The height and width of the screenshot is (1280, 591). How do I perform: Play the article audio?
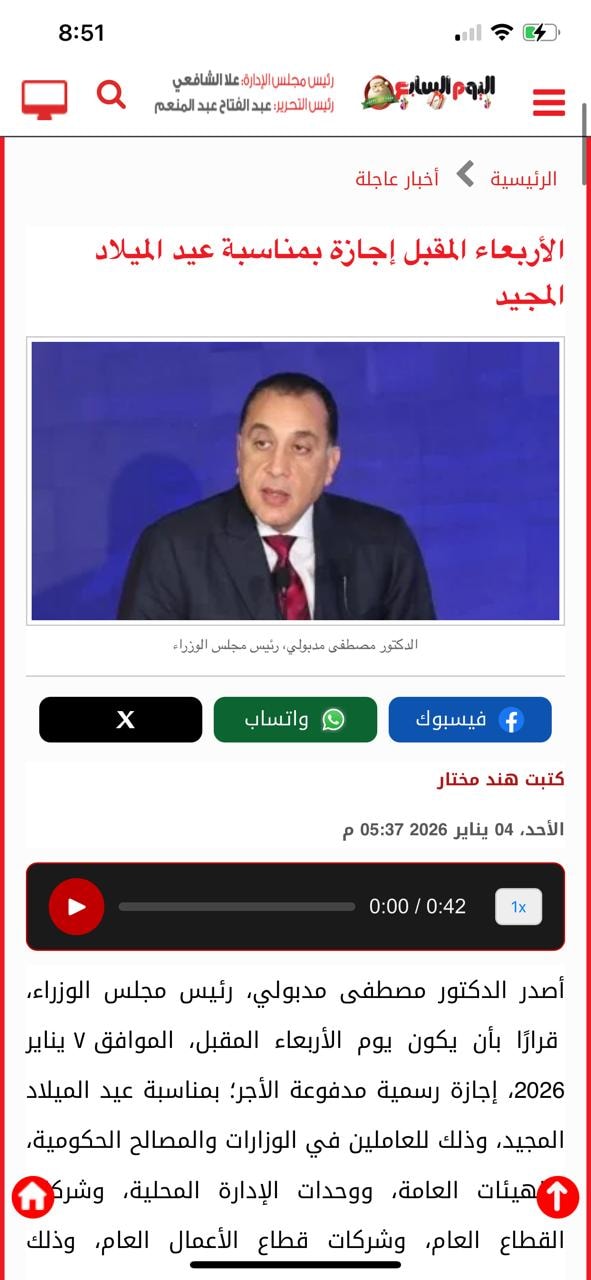point(77,907)
